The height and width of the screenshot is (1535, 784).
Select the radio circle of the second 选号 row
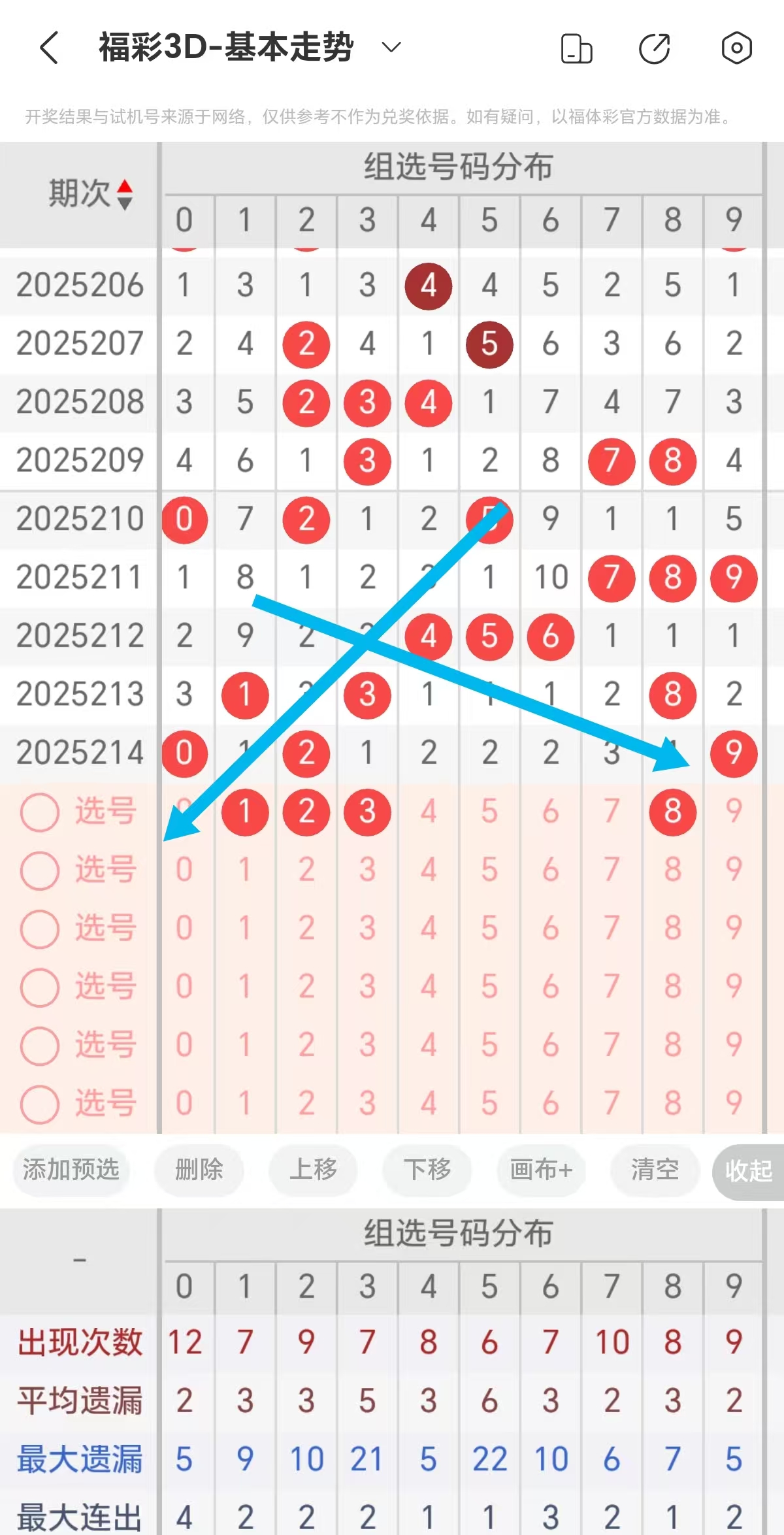pos(39,871)
